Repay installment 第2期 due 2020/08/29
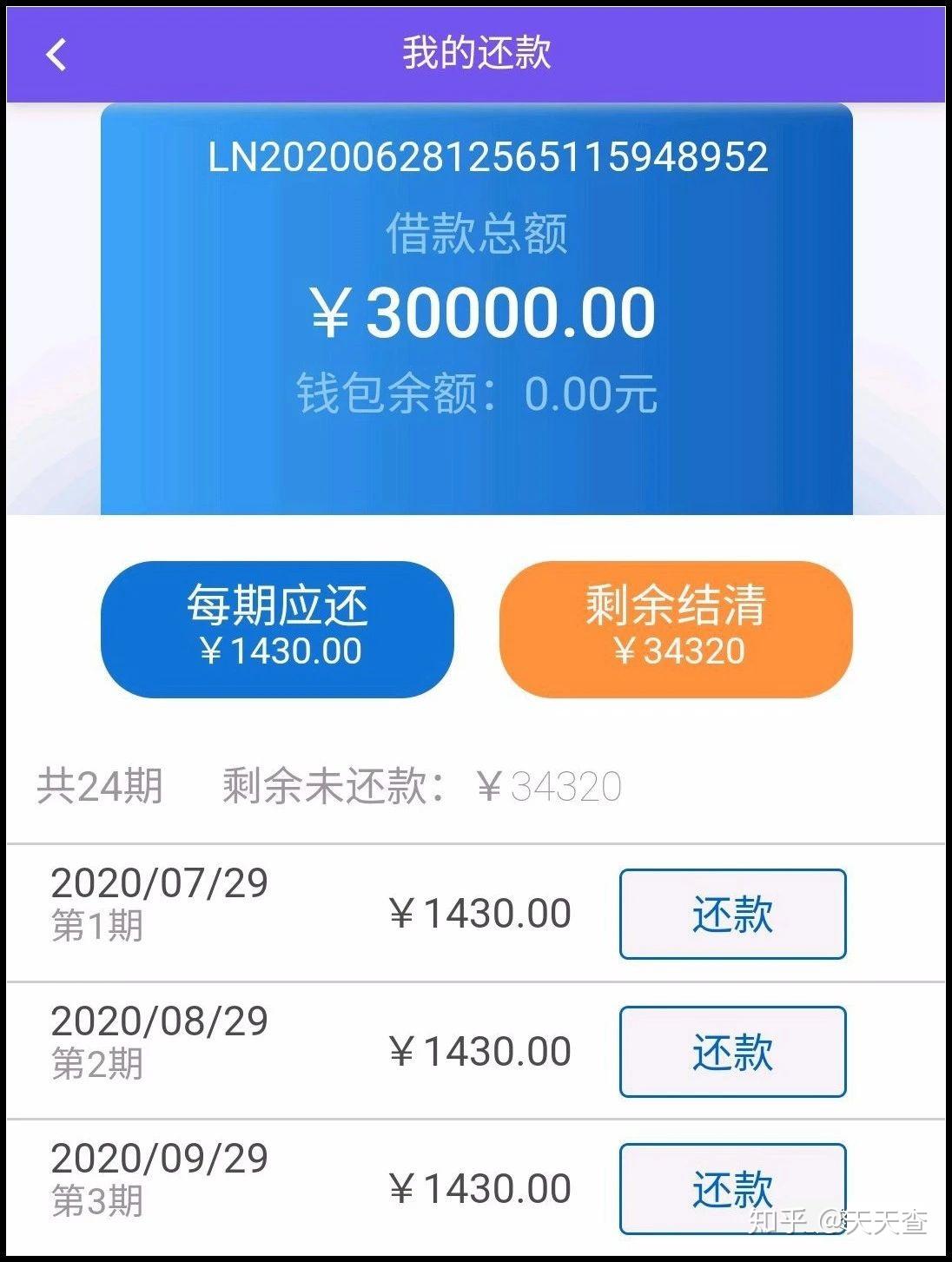The width and height of the screenshot is (952, 1262). tap(732, 1051)
